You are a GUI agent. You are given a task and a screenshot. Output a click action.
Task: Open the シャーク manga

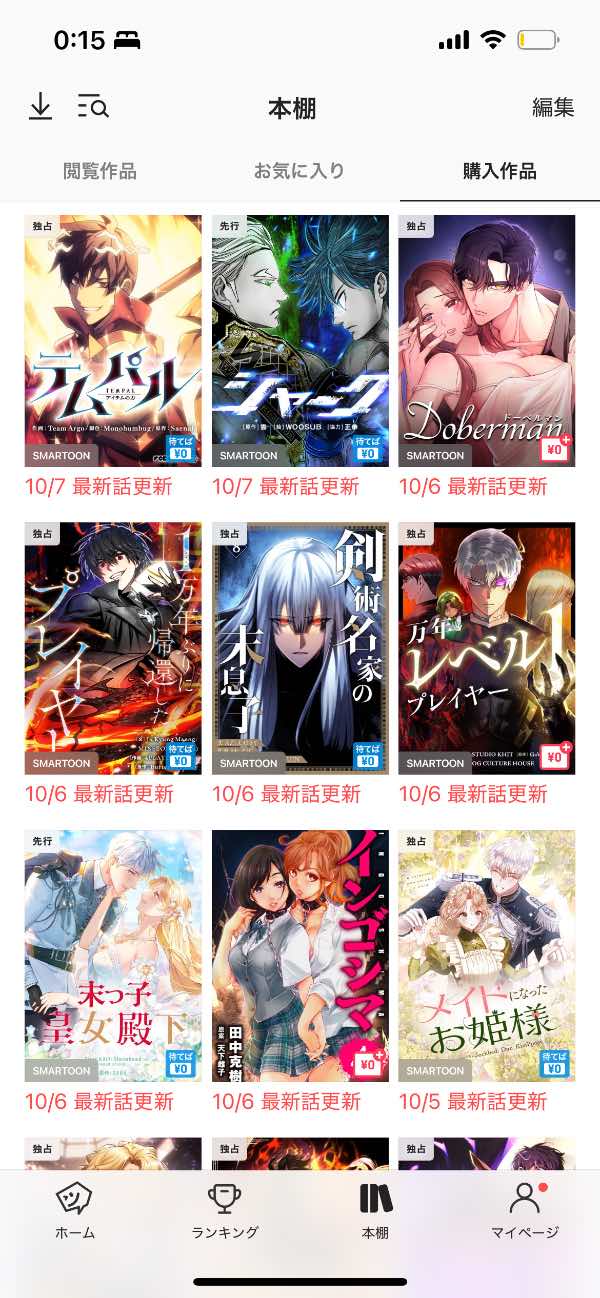coord(300,341)
